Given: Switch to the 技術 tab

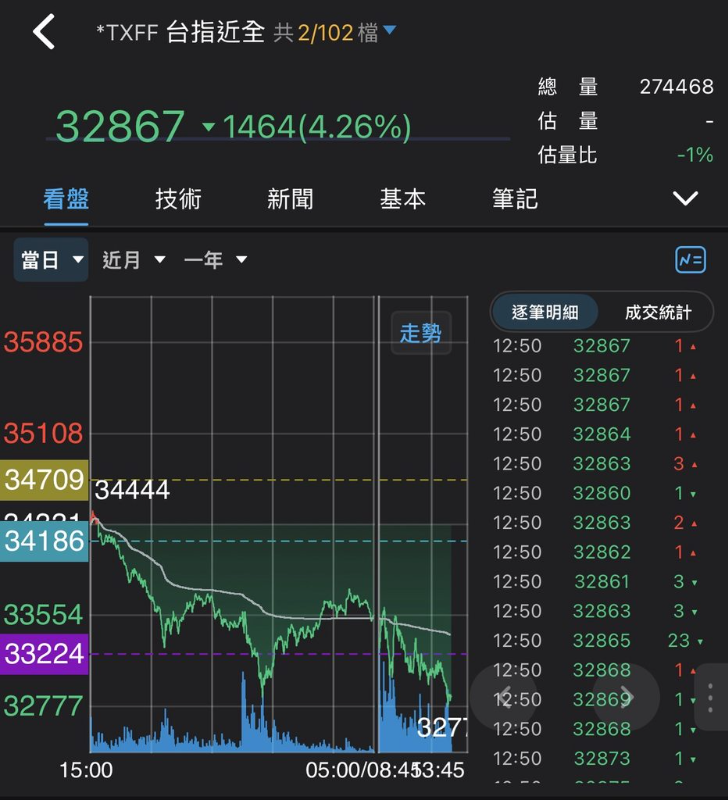Looking at the screenshot, I should 178,199.
